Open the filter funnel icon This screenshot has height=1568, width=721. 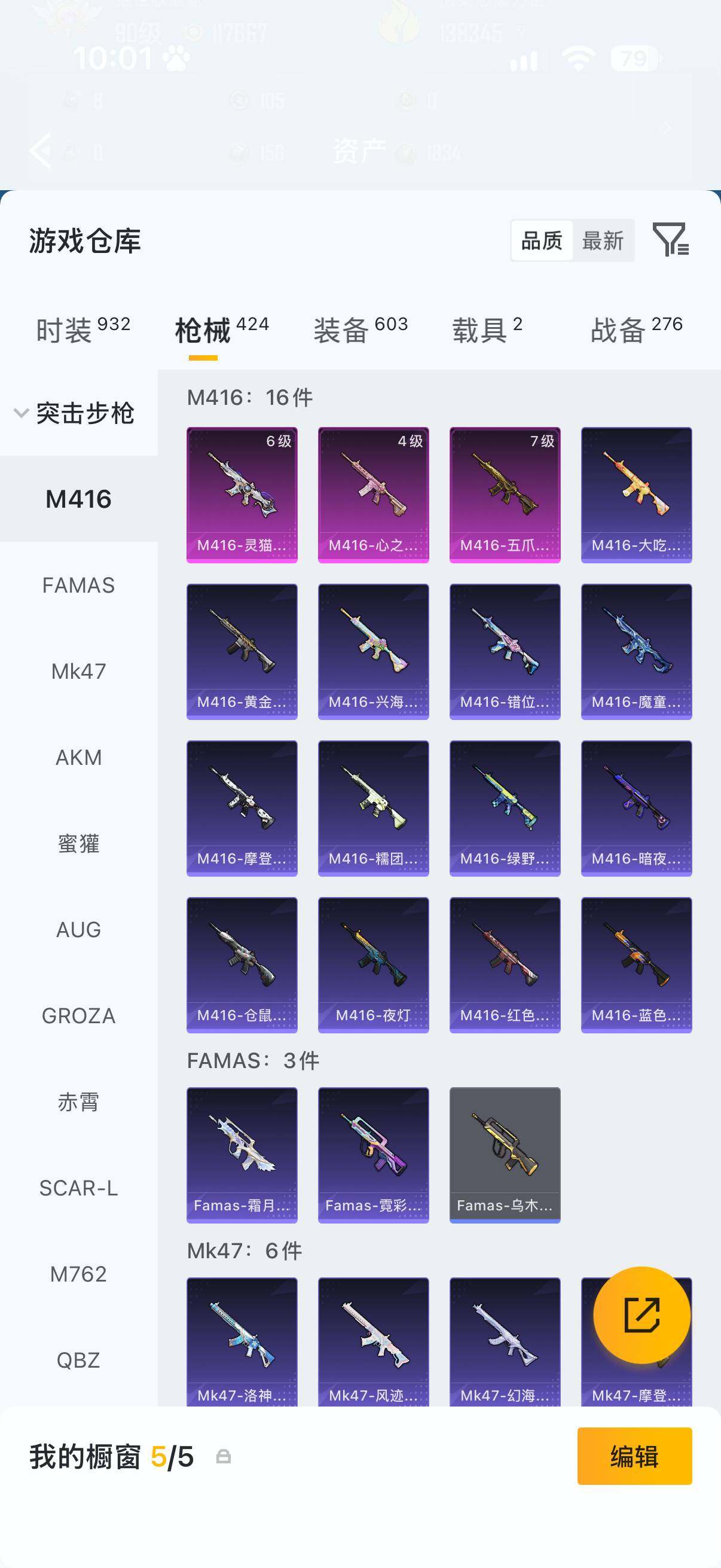670,239
